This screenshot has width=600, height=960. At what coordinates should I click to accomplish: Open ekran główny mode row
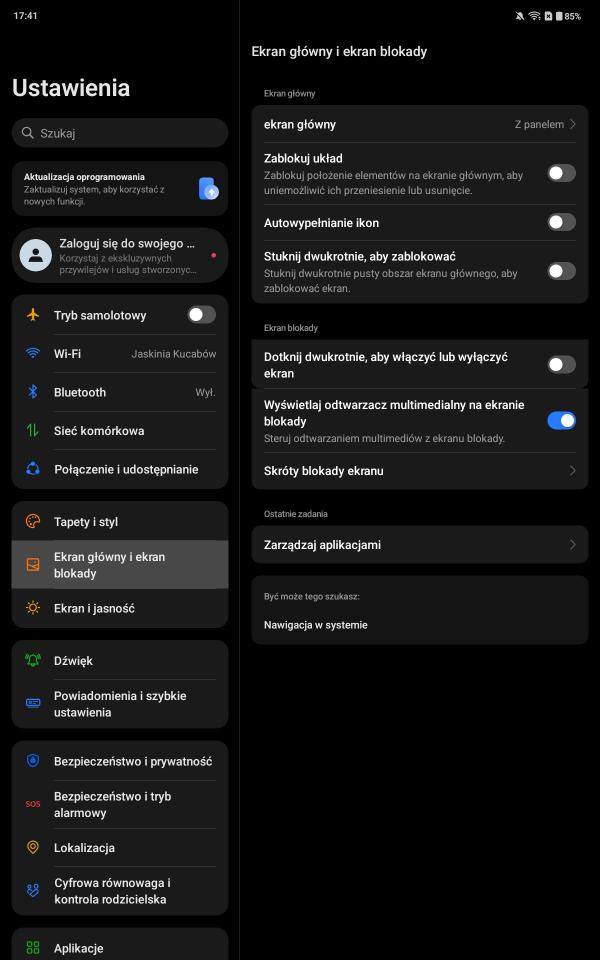click(x=420, y=125)
